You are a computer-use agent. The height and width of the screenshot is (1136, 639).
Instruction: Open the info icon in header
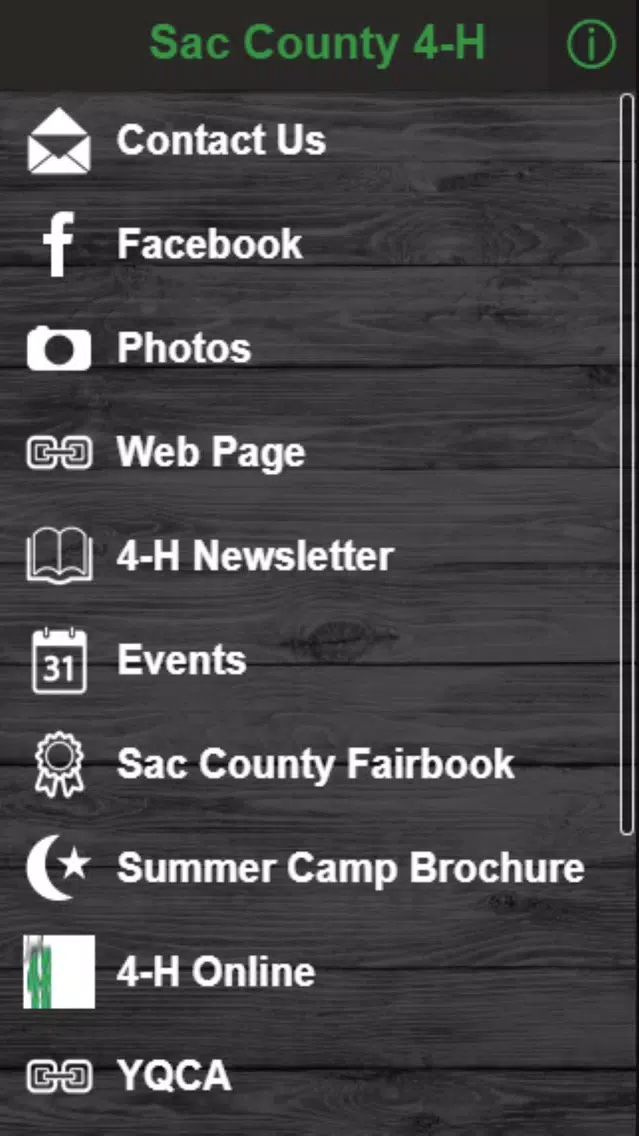point(591,45)
